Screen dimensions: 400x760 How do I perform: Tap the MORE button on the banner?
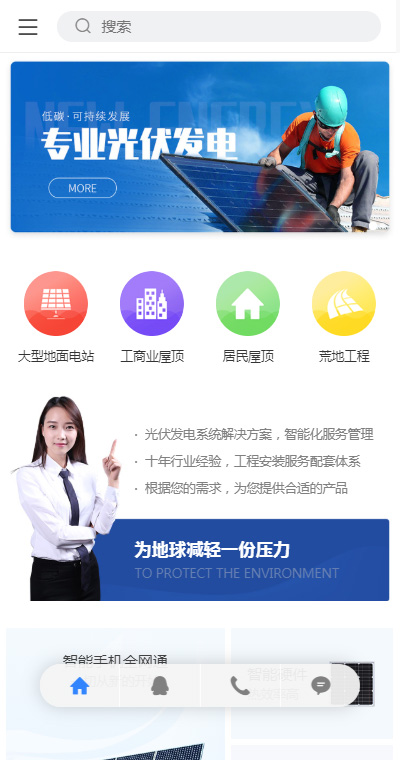click(x=82, y=188)
